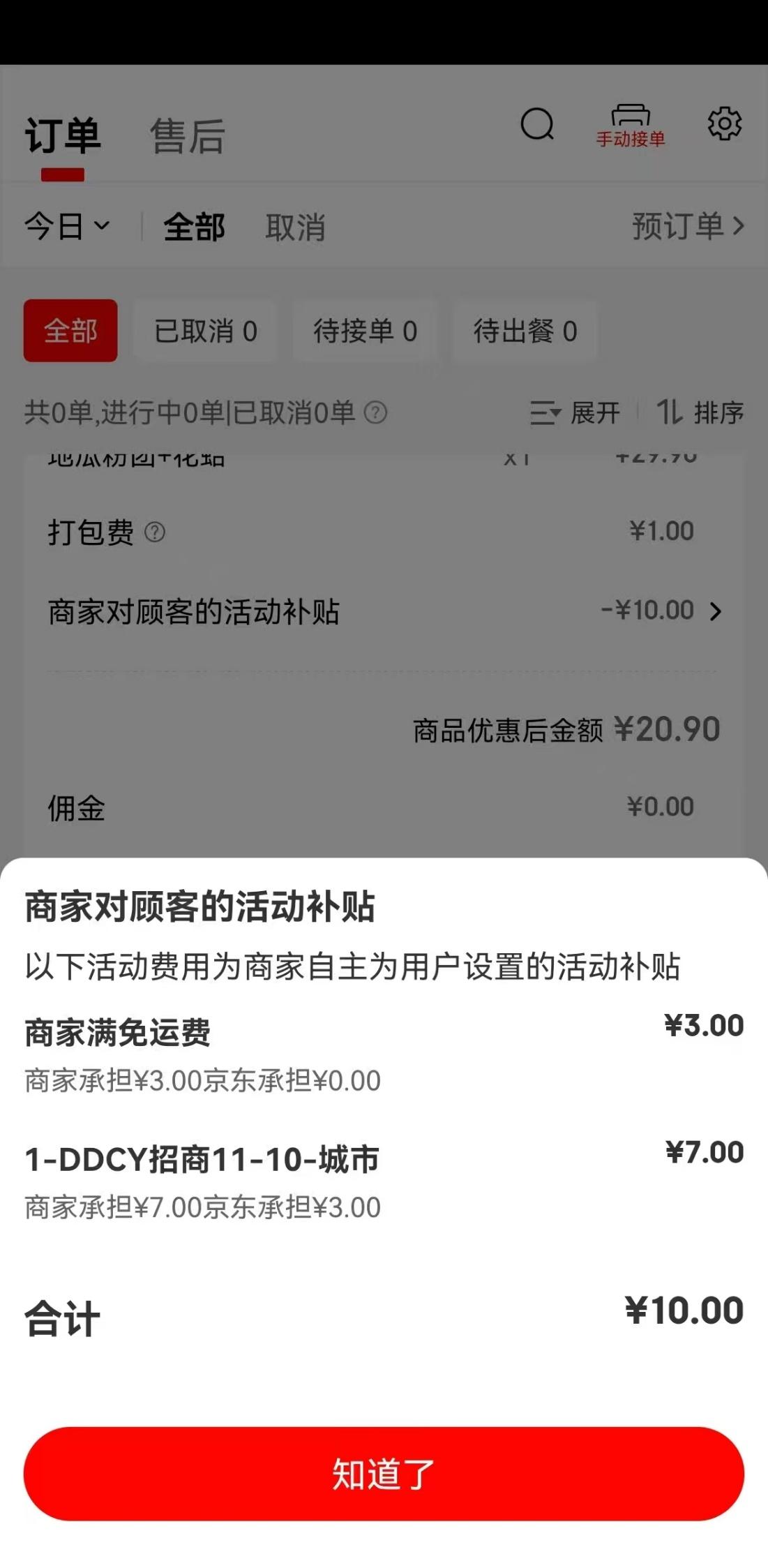768x1568 pixels.
Task: Tap 知道了 to dismiss the subsidy sheet
Action: tap(384, 1473)
